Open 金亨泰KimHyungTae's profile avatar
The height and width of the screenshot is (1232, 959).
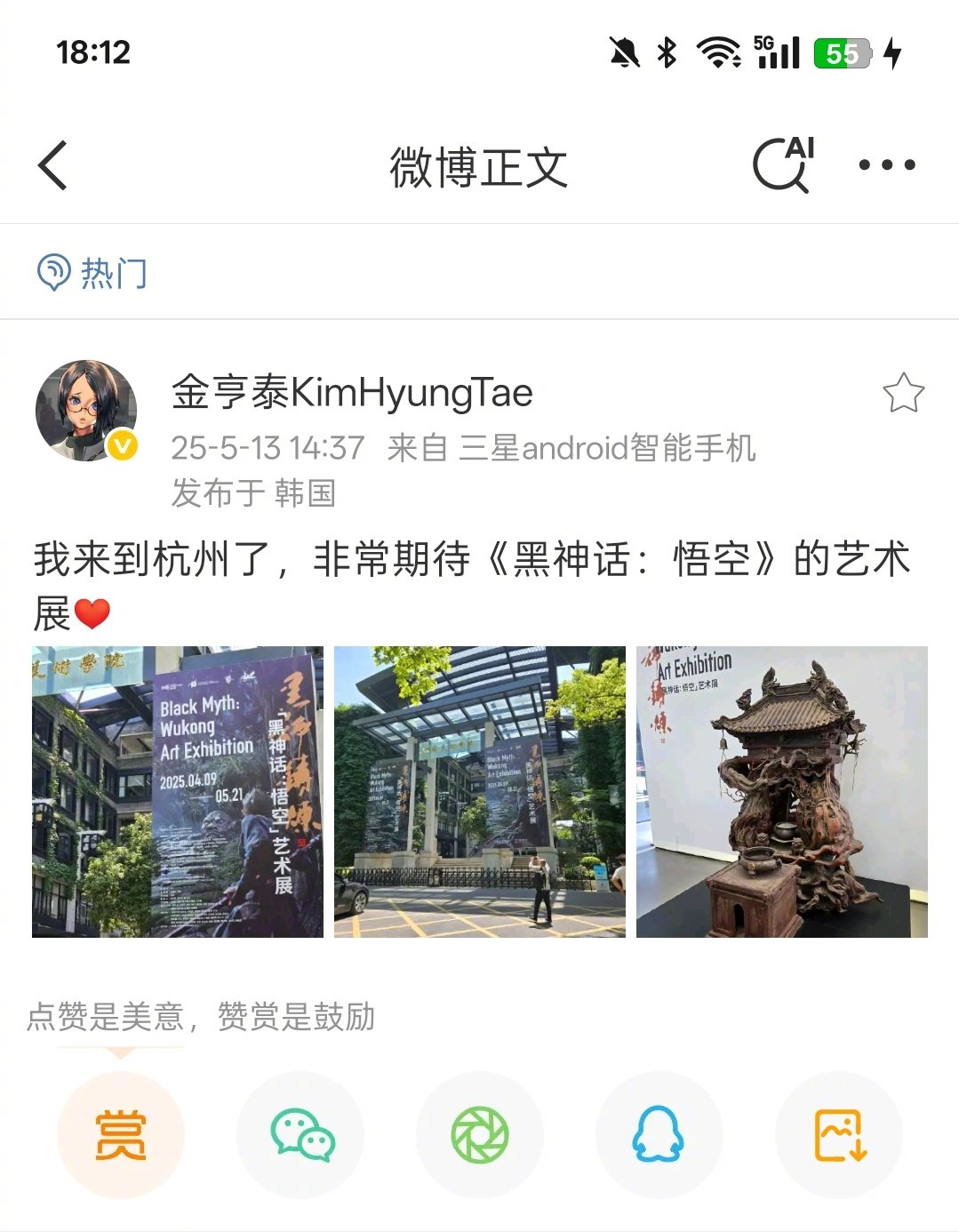coord(86,411)
